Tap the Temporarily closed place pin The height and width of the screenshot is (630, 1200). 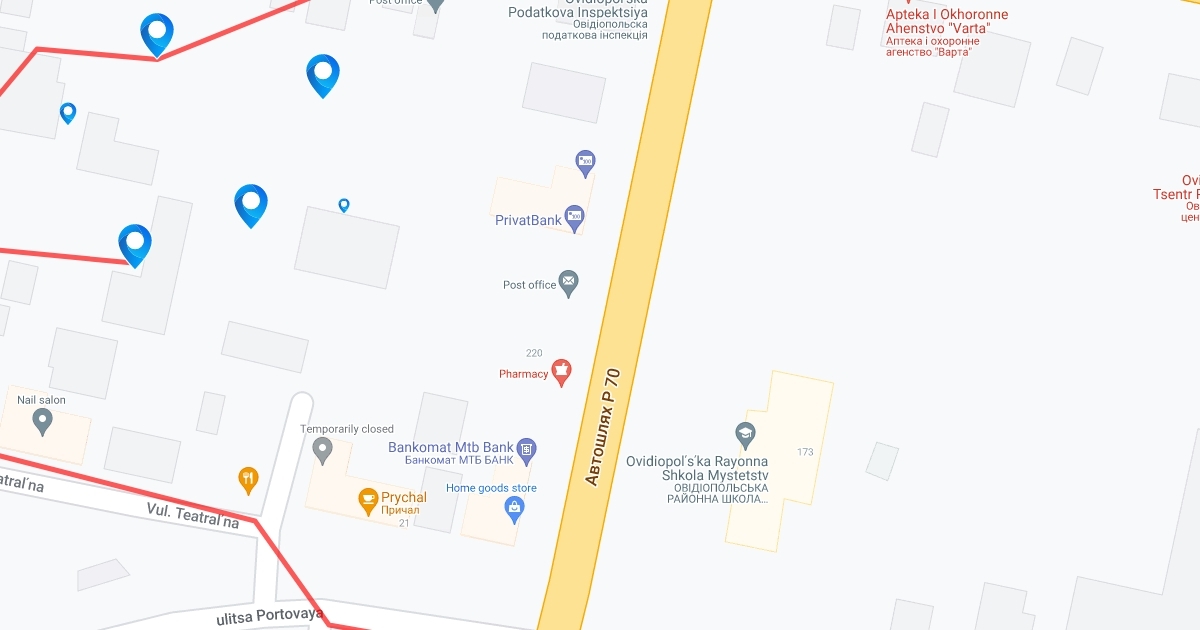322,449
